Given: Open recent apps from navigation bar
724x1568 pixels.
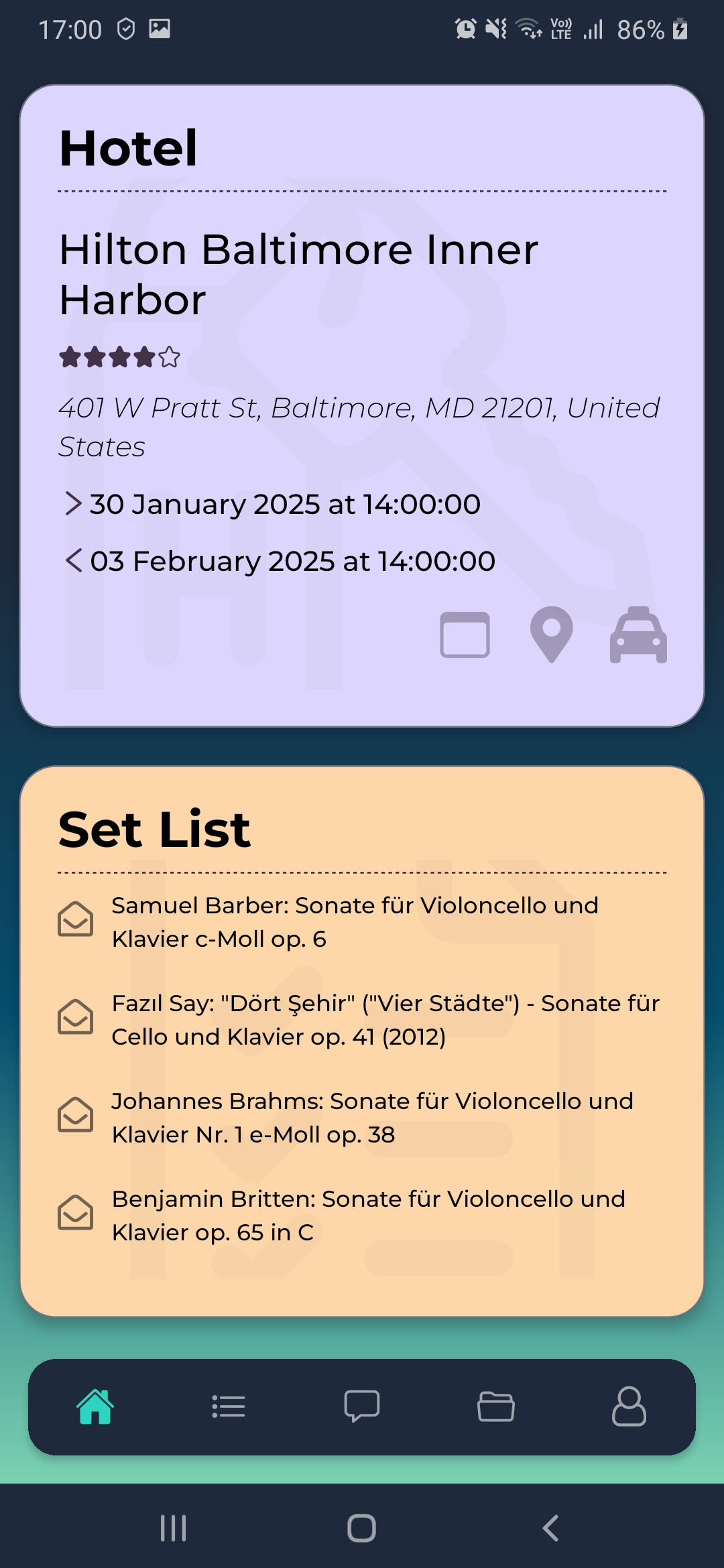Looking at the screenshot, I should (173, 1528).
